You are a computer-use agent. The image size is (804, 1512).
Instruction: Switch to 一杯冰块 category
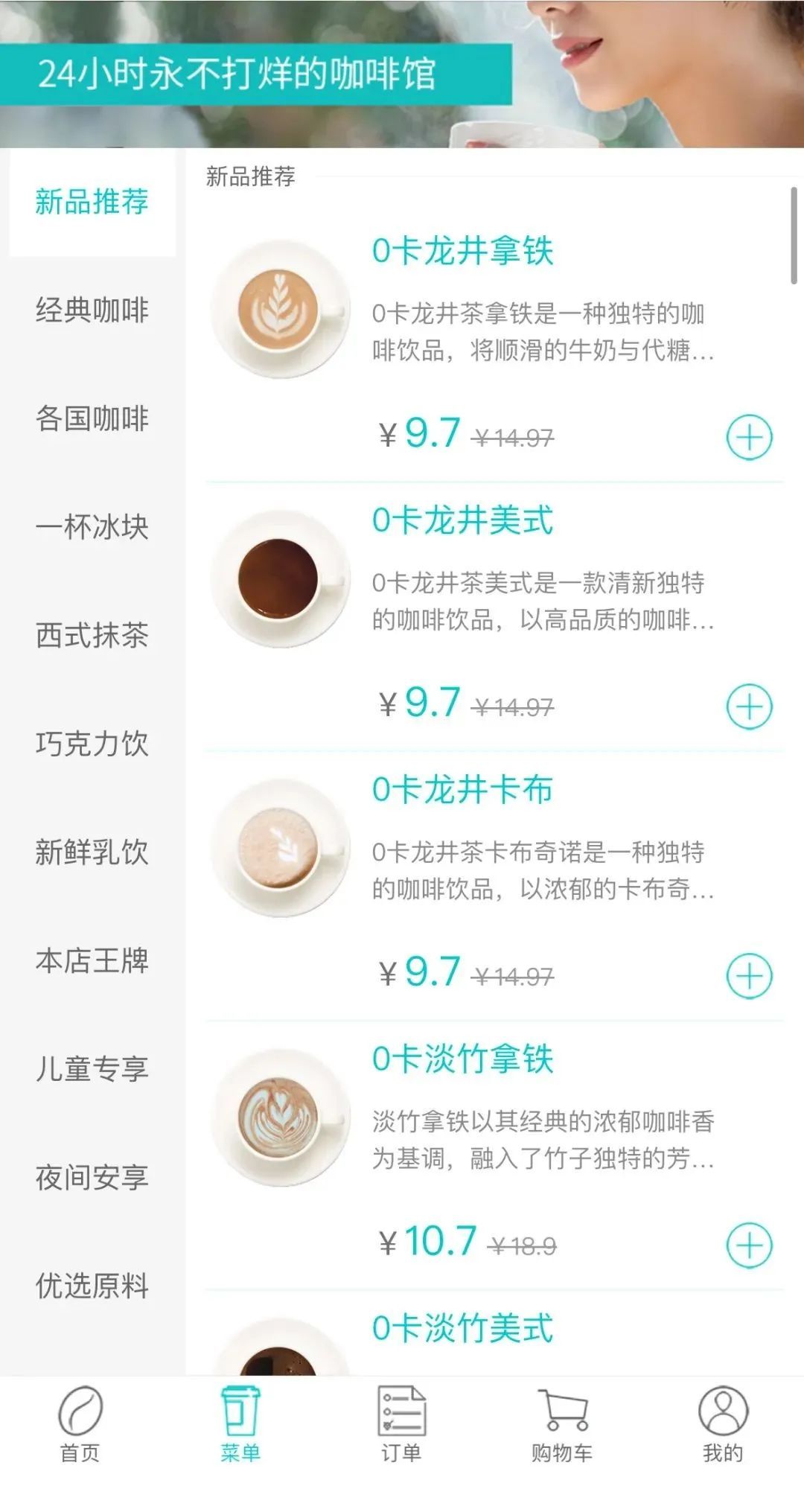(x=92, y=527)
